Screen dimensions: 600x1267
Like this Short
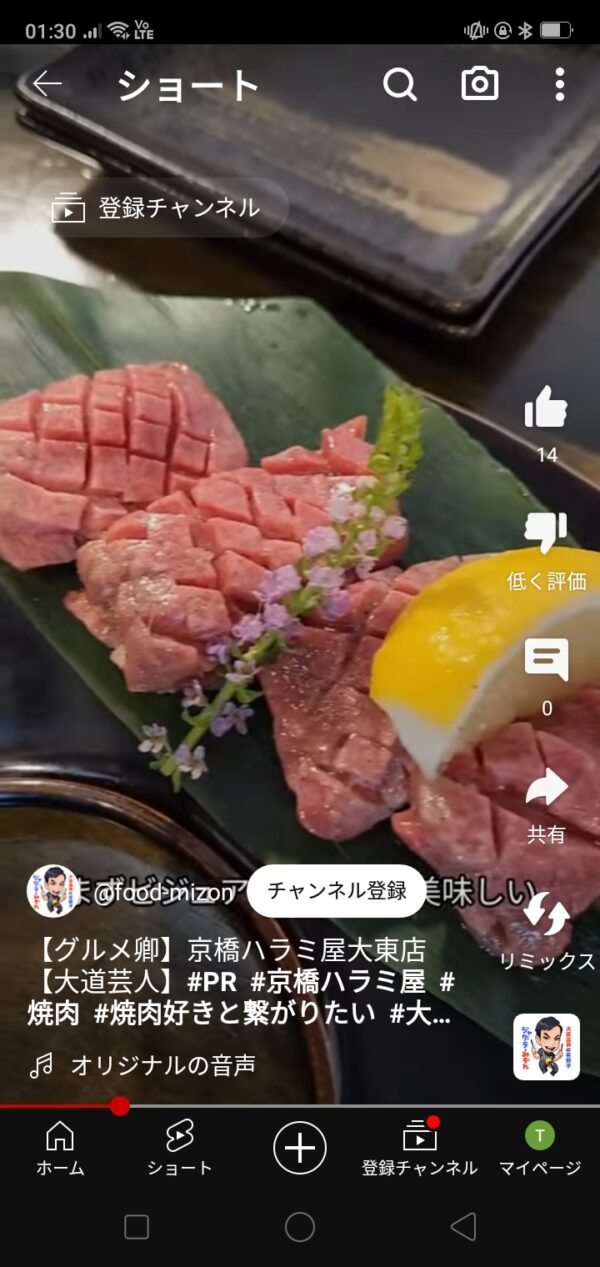click(x=546, y=410)
